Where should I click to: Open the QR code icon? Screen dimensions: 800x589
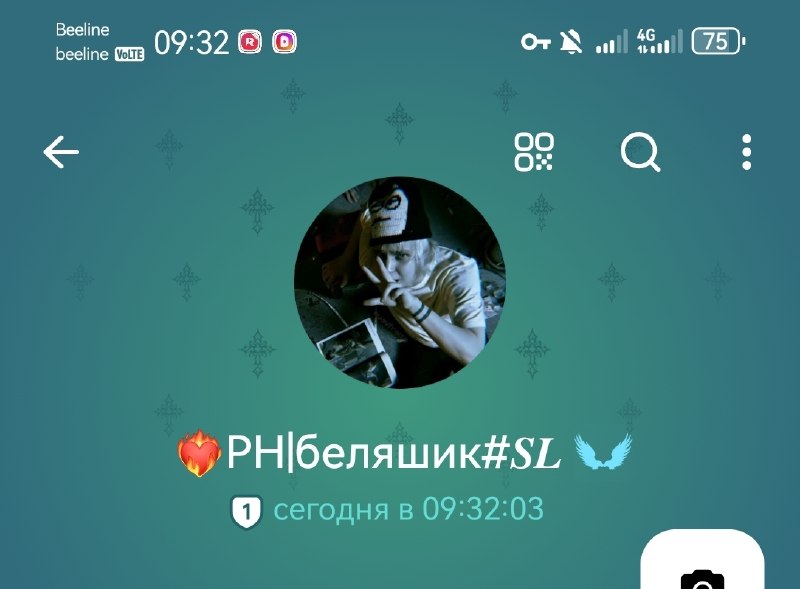(x=534, y=152)
